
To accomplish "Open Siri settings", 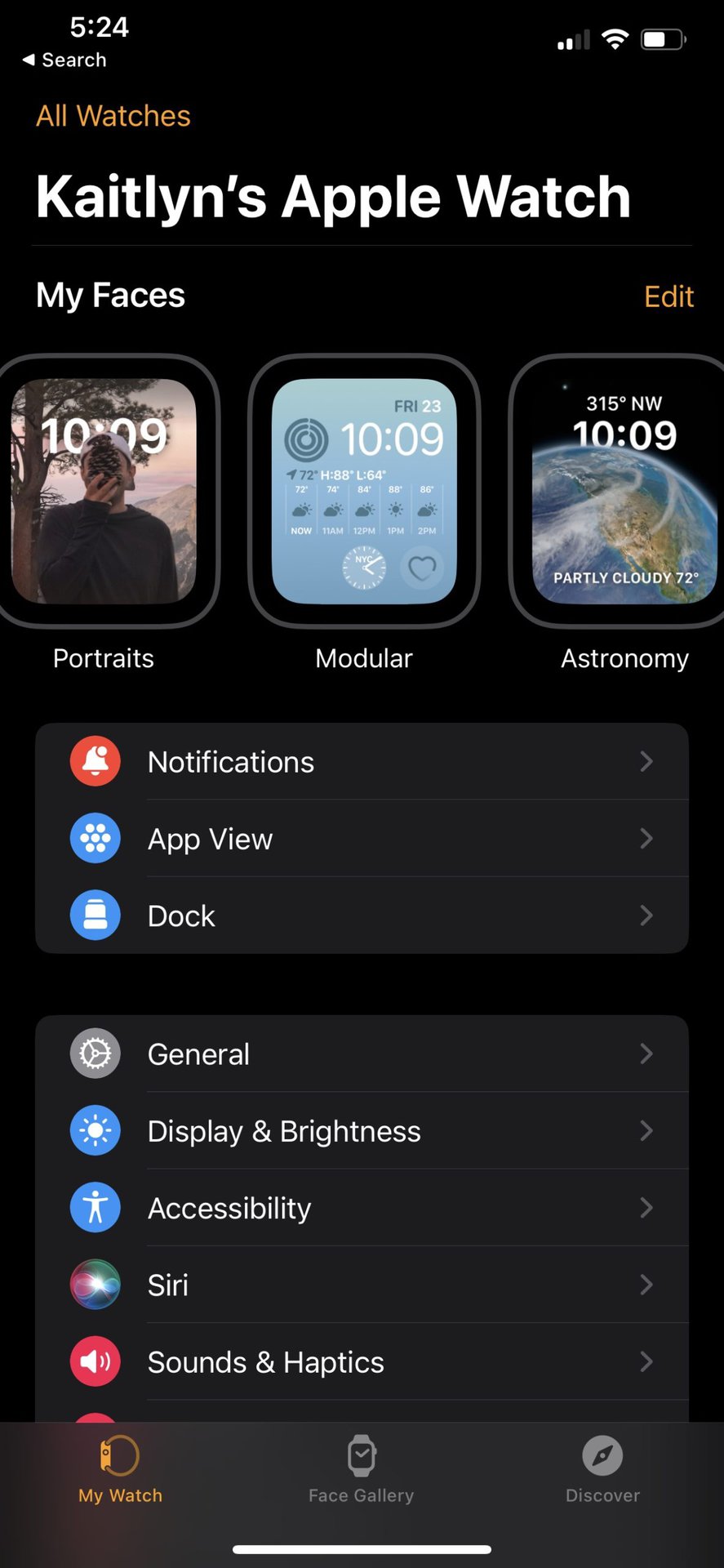I will (362, 1285).
